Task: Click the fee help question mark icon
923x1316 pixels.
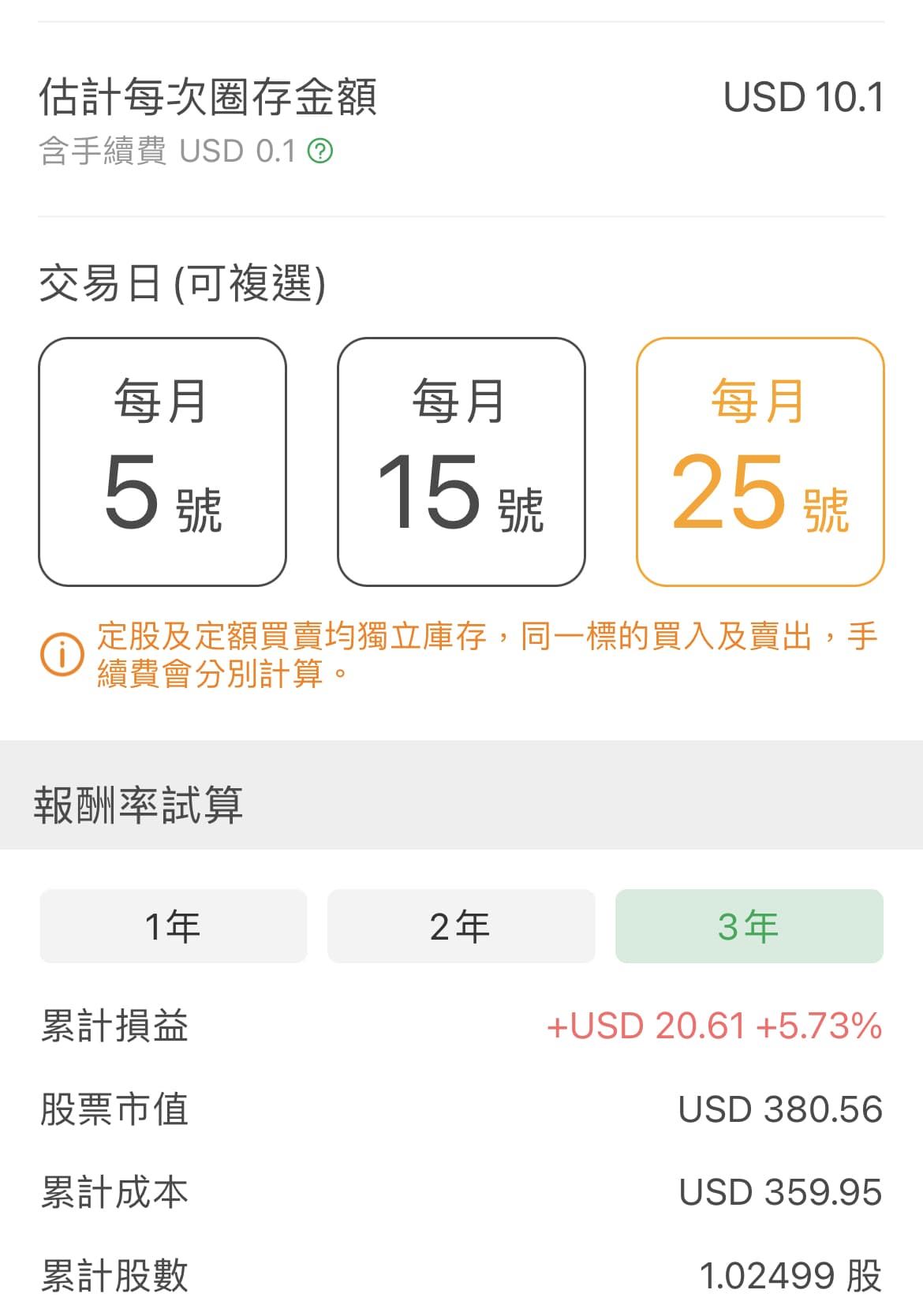Action: [321, 151]
